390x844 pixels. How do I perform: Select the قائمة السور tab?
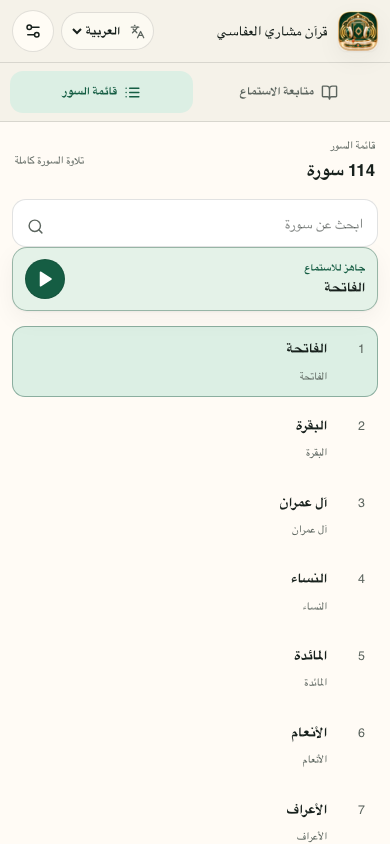[x=102, y=92]
